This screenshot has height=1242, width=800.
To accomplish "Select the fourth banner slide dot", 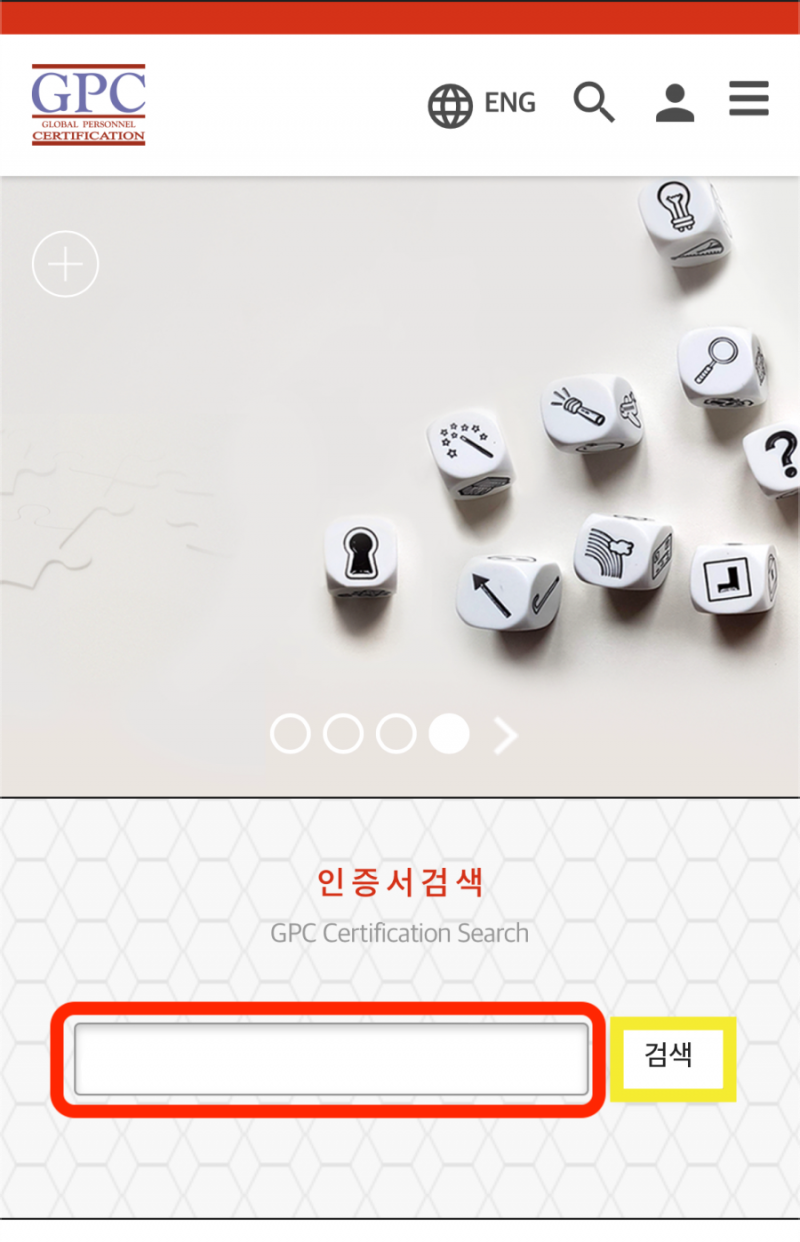I will [x=449, y=734].
